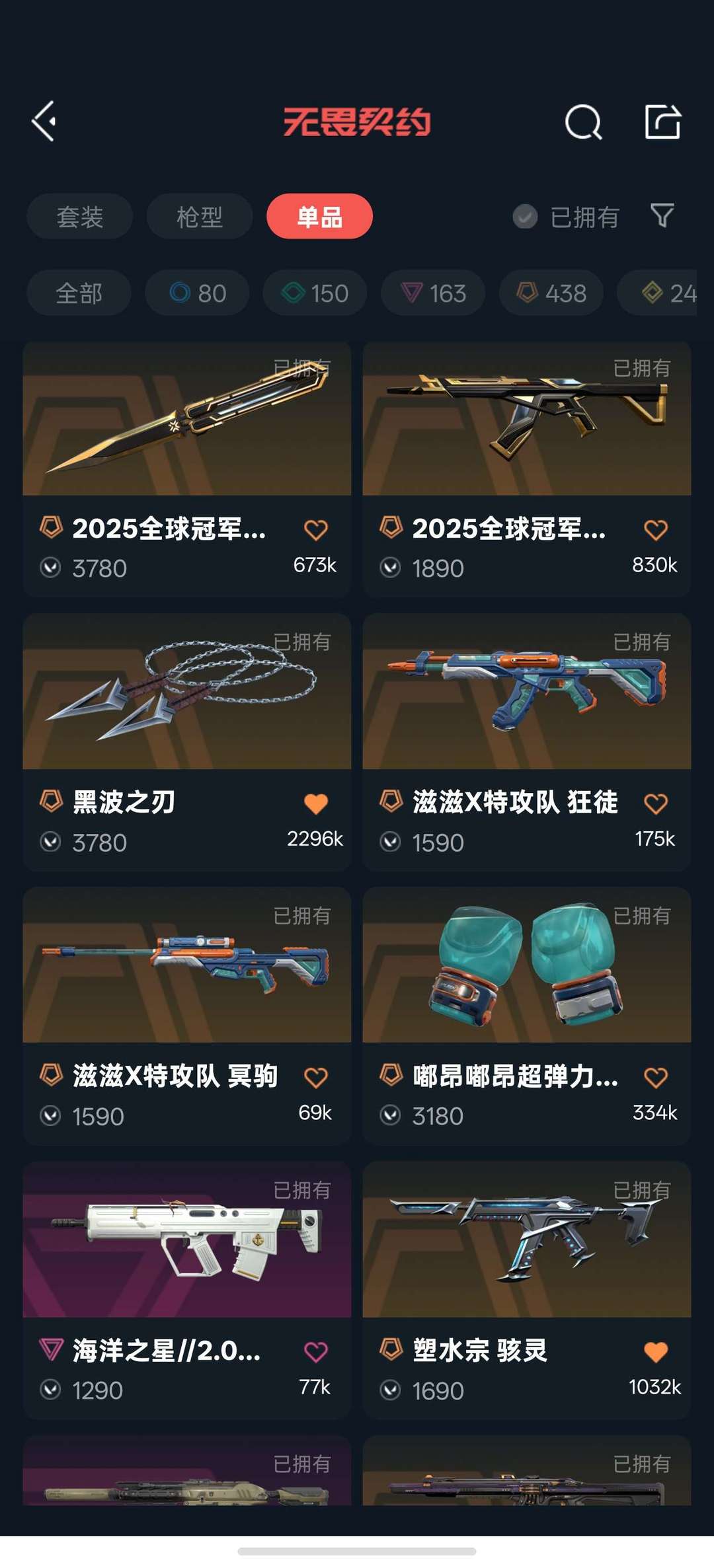The image size is (714, 1568).
Task: Switch to the 枪型 tab
Action: (200, 216)
